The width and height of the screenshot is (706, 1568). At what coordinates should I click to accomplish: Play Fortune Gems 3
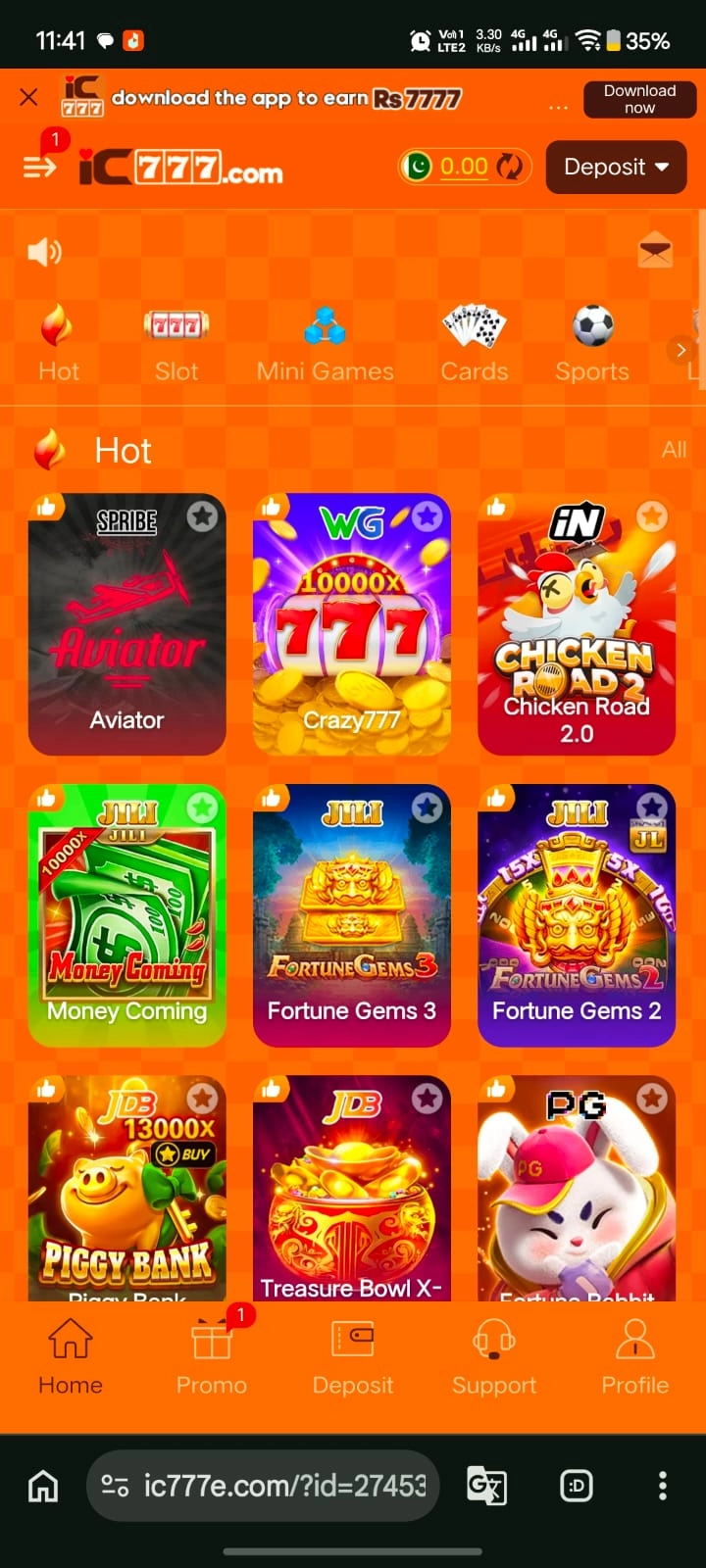[352, 915]
